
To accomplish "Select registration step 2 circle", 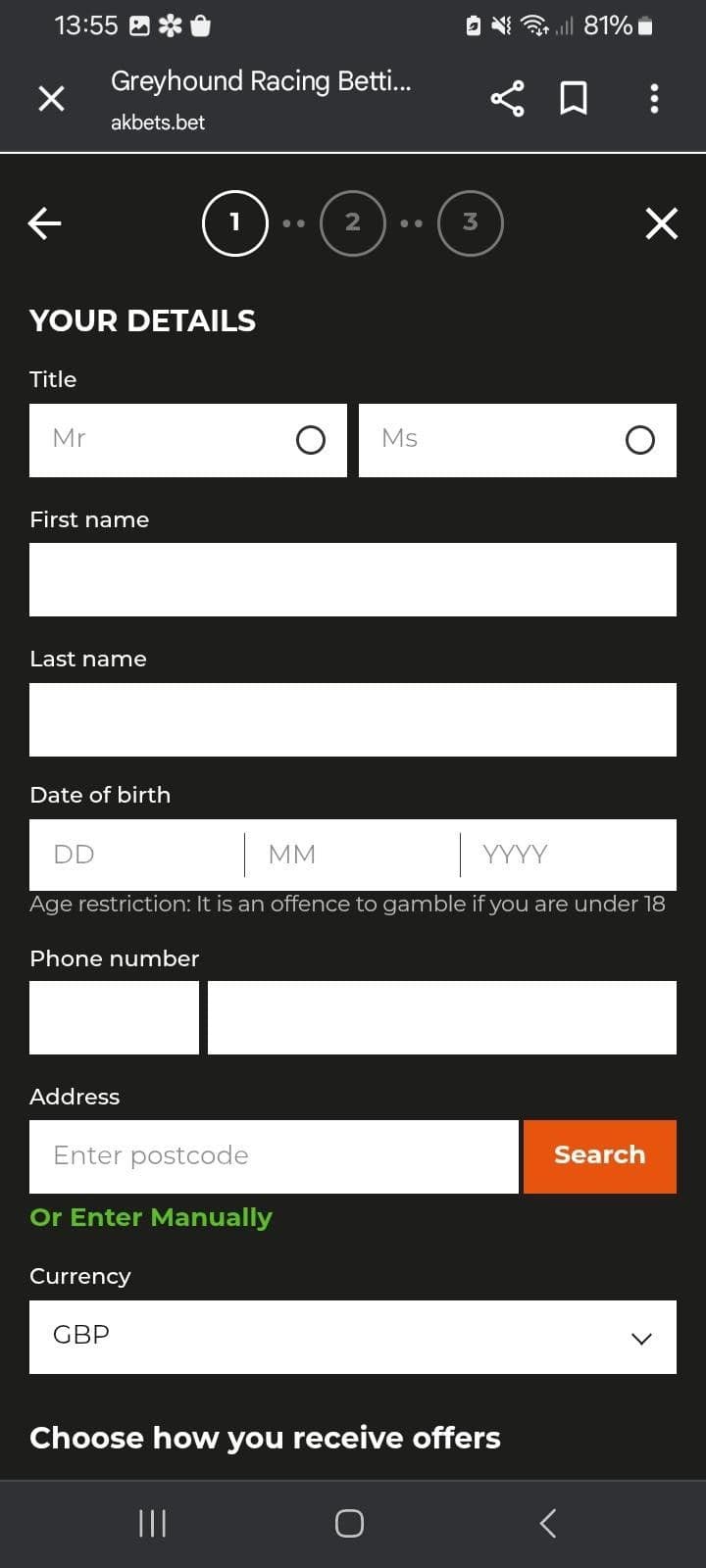I will coord(352,222).
